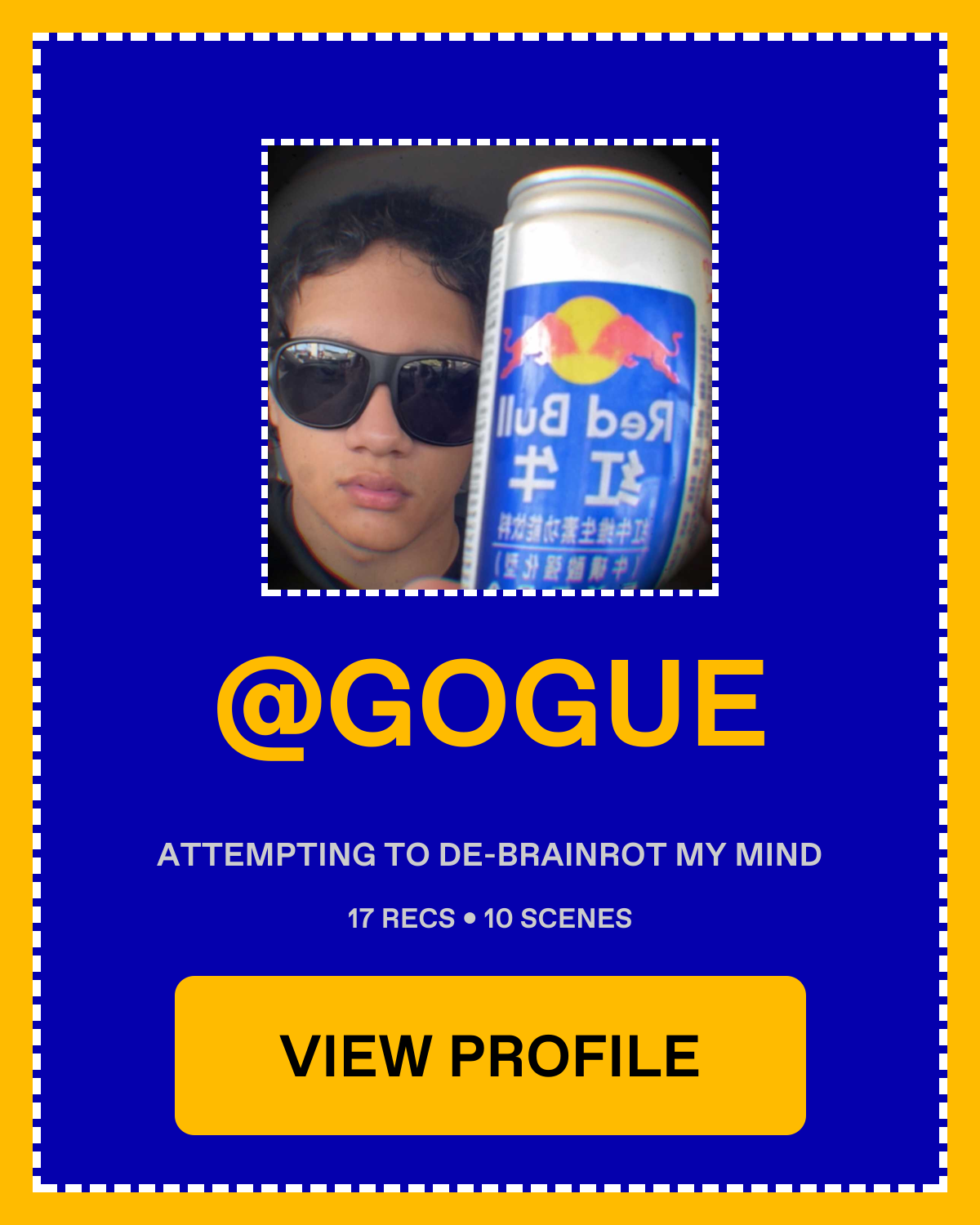
Task: Open @GOGUE's profile photo
Action: pyautogui.click(x=490, y=367)
